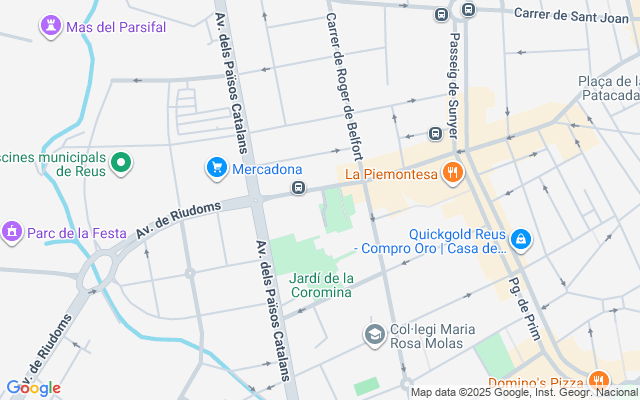The height and width of the screenshot is (400, 640).
Task: Open Piscines municipals de Reus pin
Action: coord(122,162)
